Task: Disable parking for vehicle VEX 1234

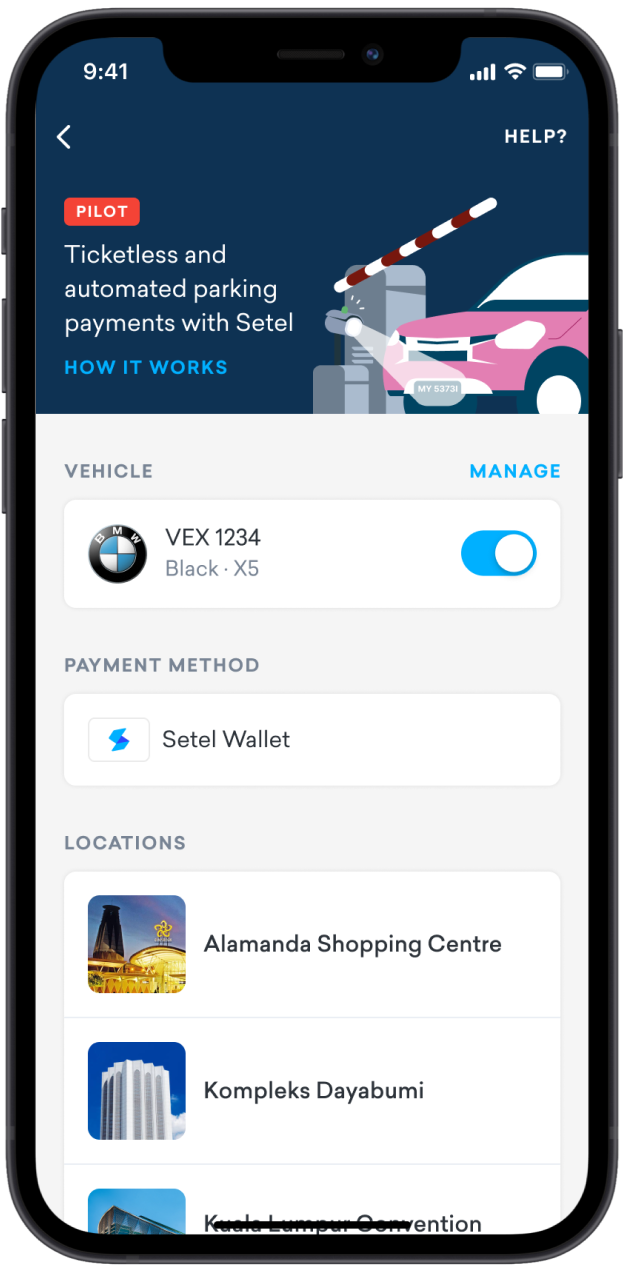Action: coord(498,553)
